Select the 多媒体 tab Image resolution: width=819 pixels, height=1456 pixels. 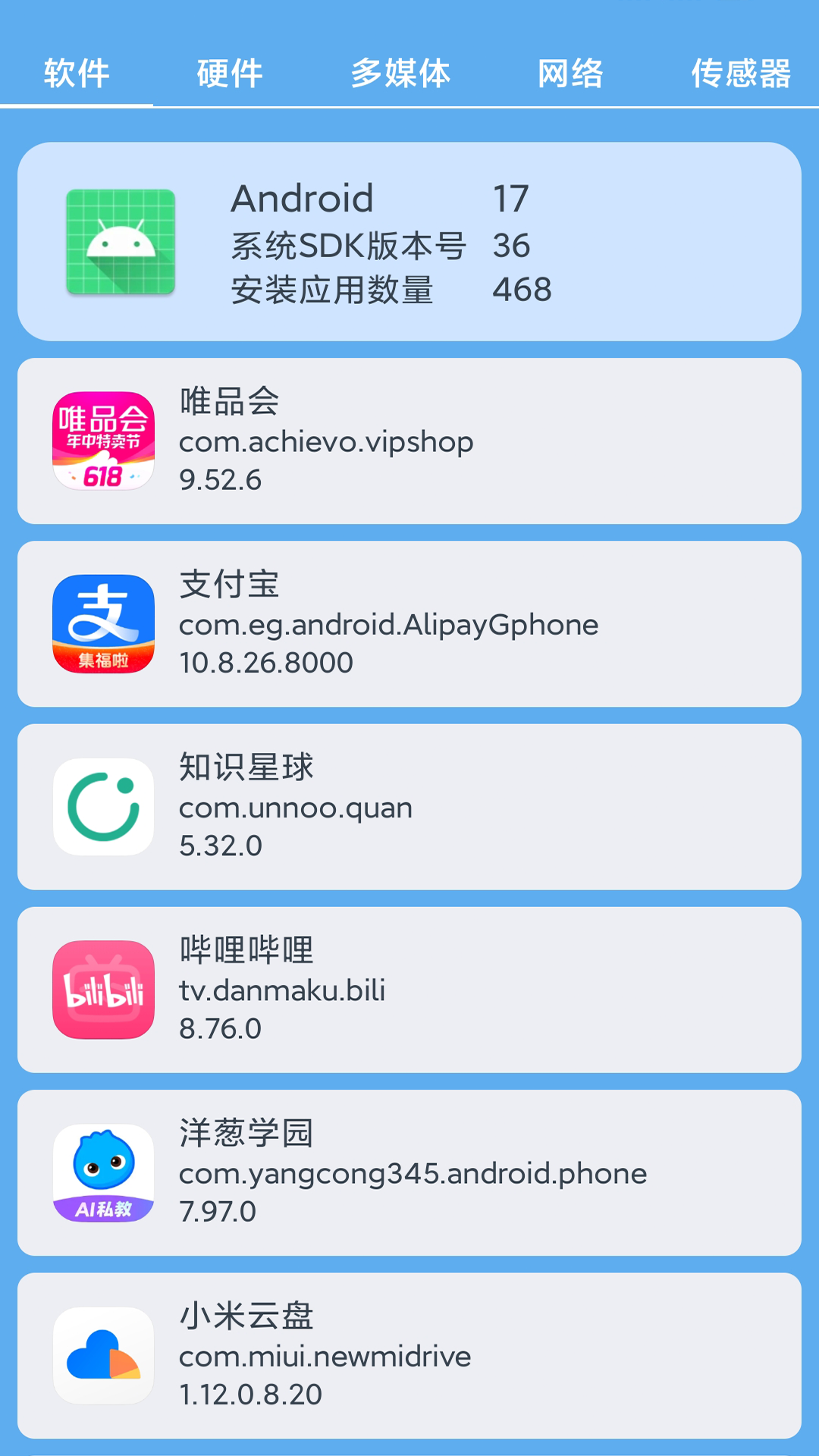[400, 74]
